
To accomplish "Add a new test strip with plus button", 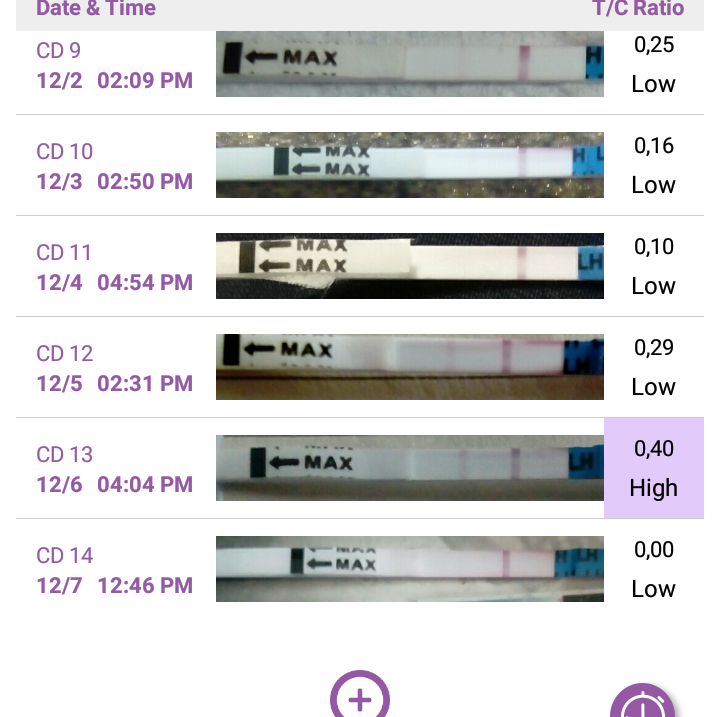I will [x=359, y=699].
